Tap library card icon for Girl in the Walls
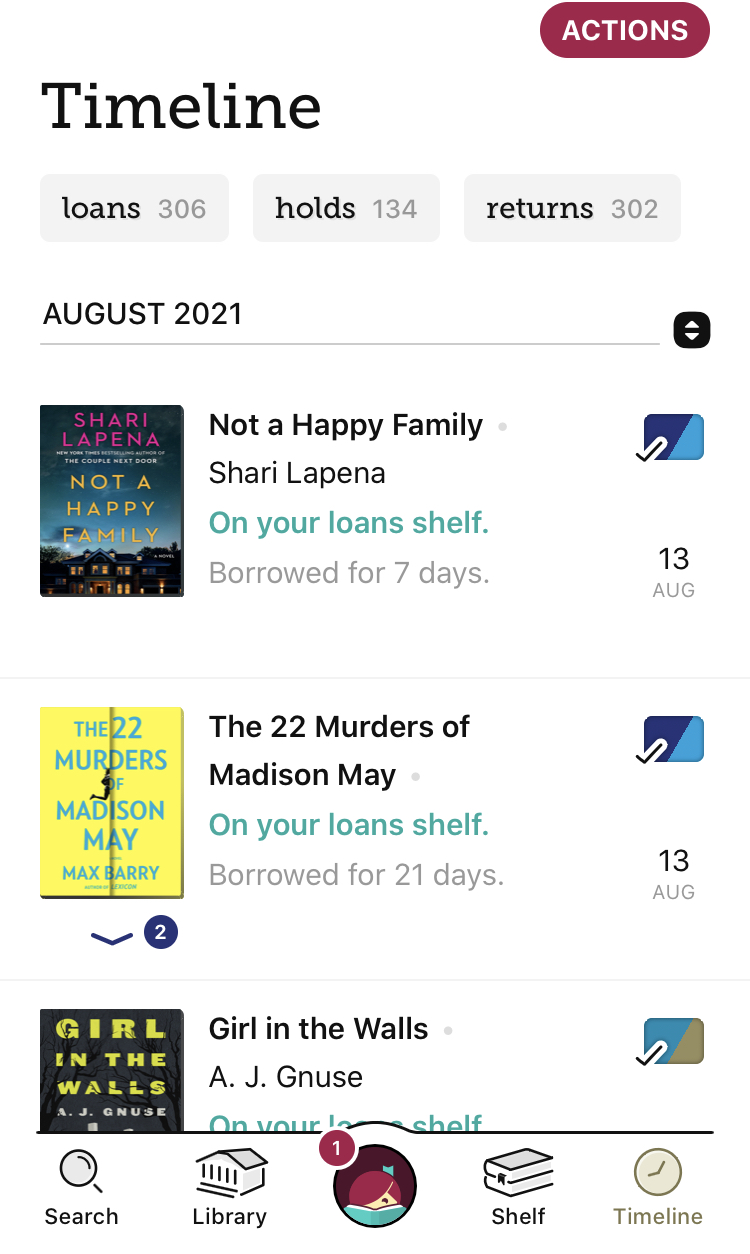The height and width of the screenshot is (1254, 750). pos(672,1042)
